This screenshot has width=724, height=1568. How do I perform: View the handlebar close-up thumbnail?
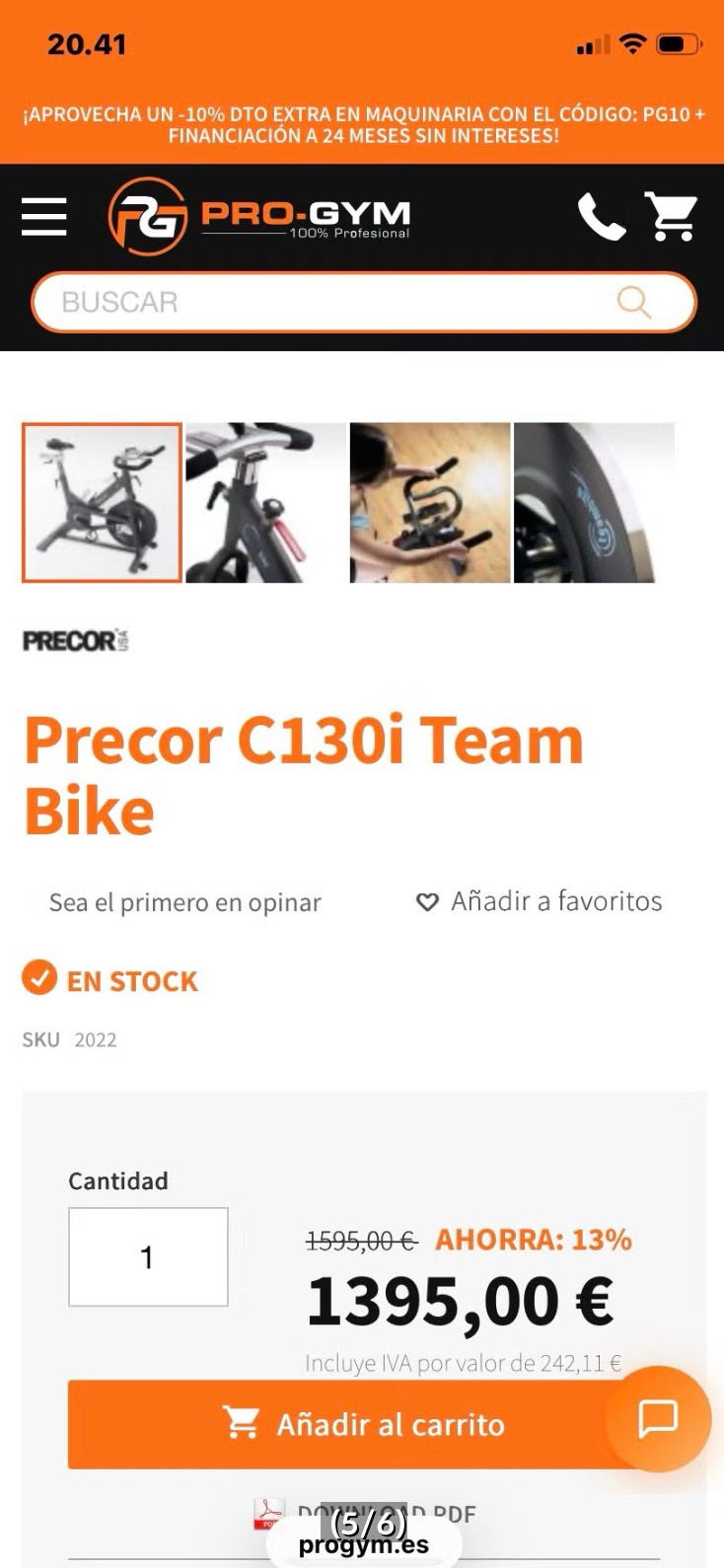click(x=266, y=503)
